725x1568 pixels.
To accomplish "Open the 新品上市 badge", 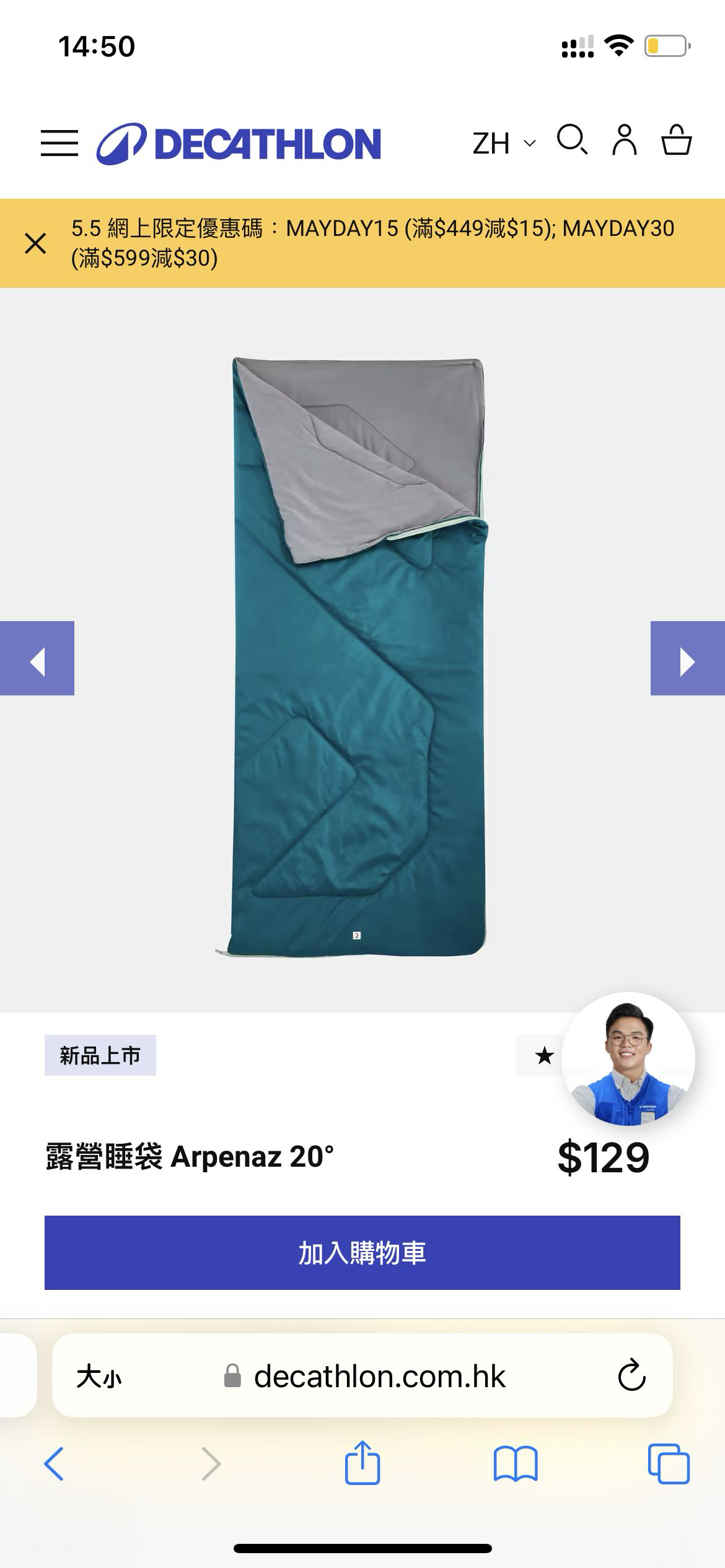I will (101, 1055).
